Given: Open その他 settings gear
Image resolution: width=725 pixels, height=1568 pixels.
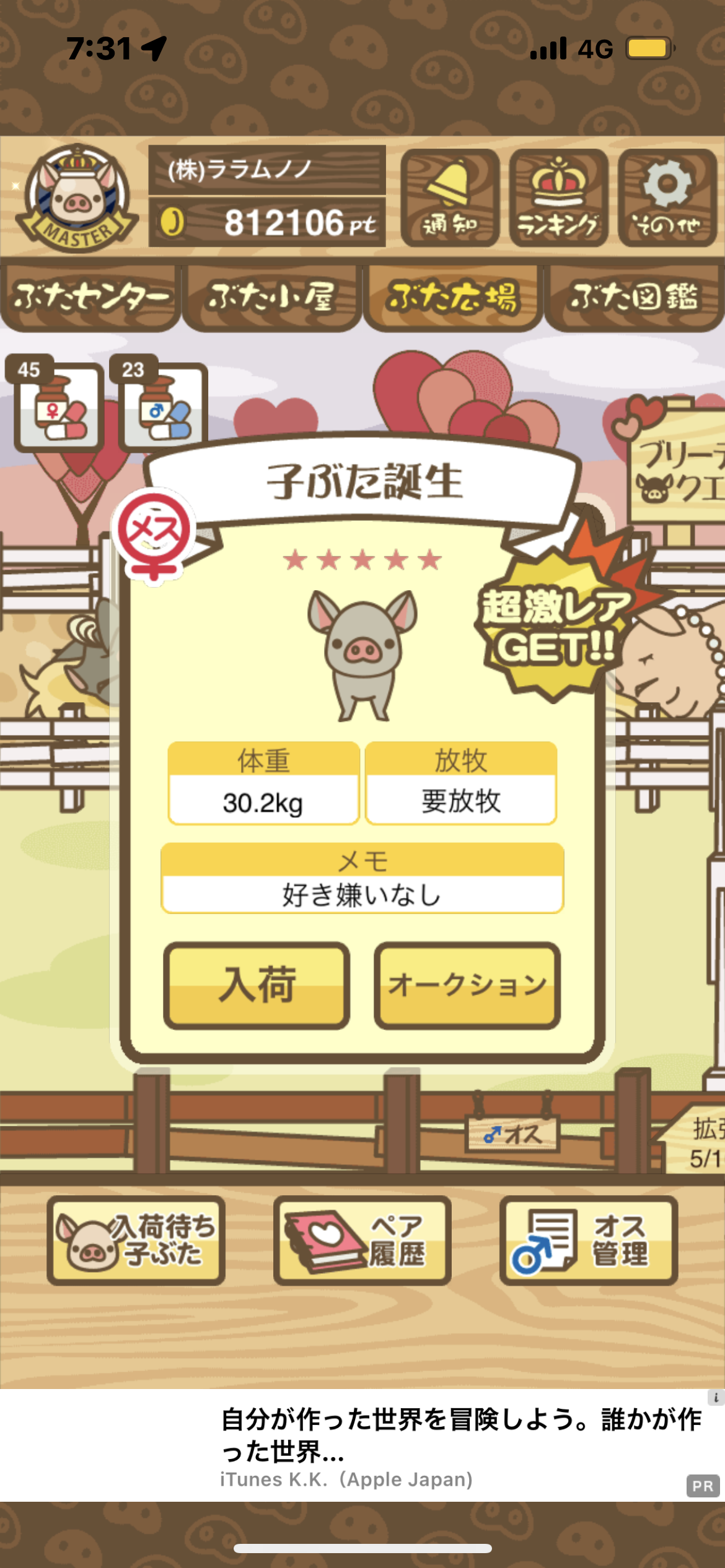Looking at the screenshot, I should pos(667,198).
